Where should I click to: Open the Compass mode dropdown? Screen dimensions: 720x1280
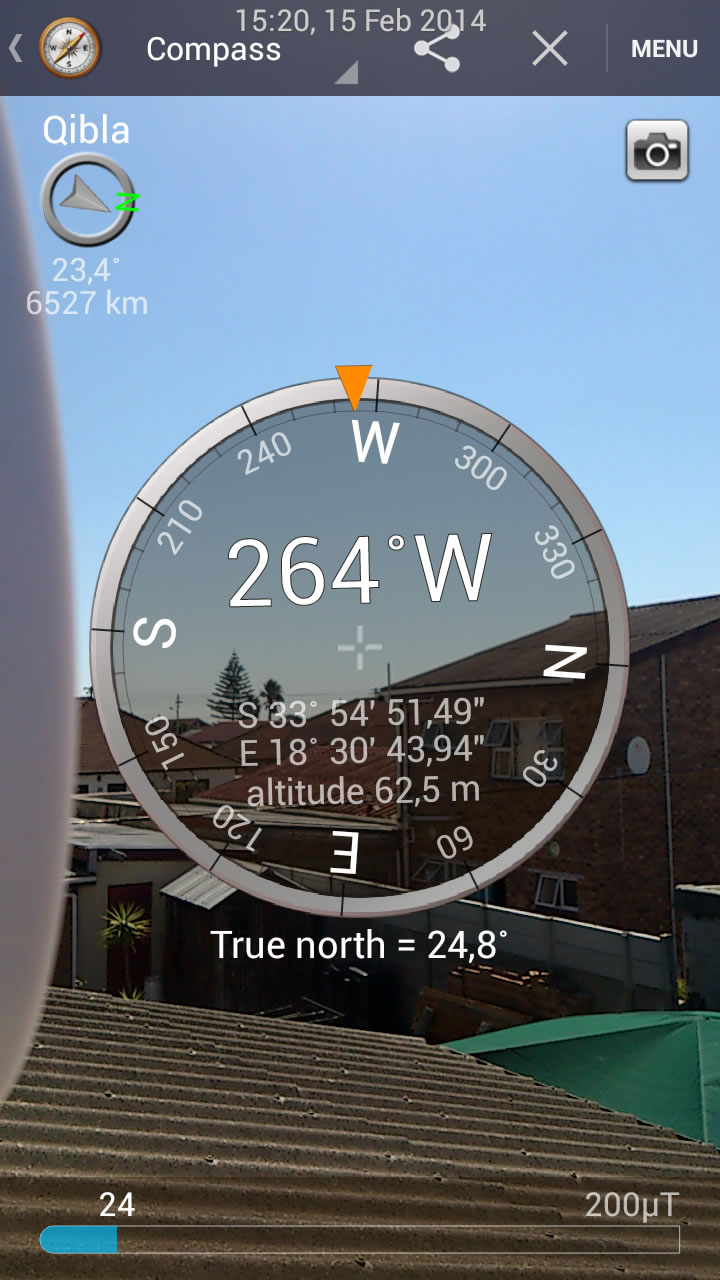click(x=250, y=50)
